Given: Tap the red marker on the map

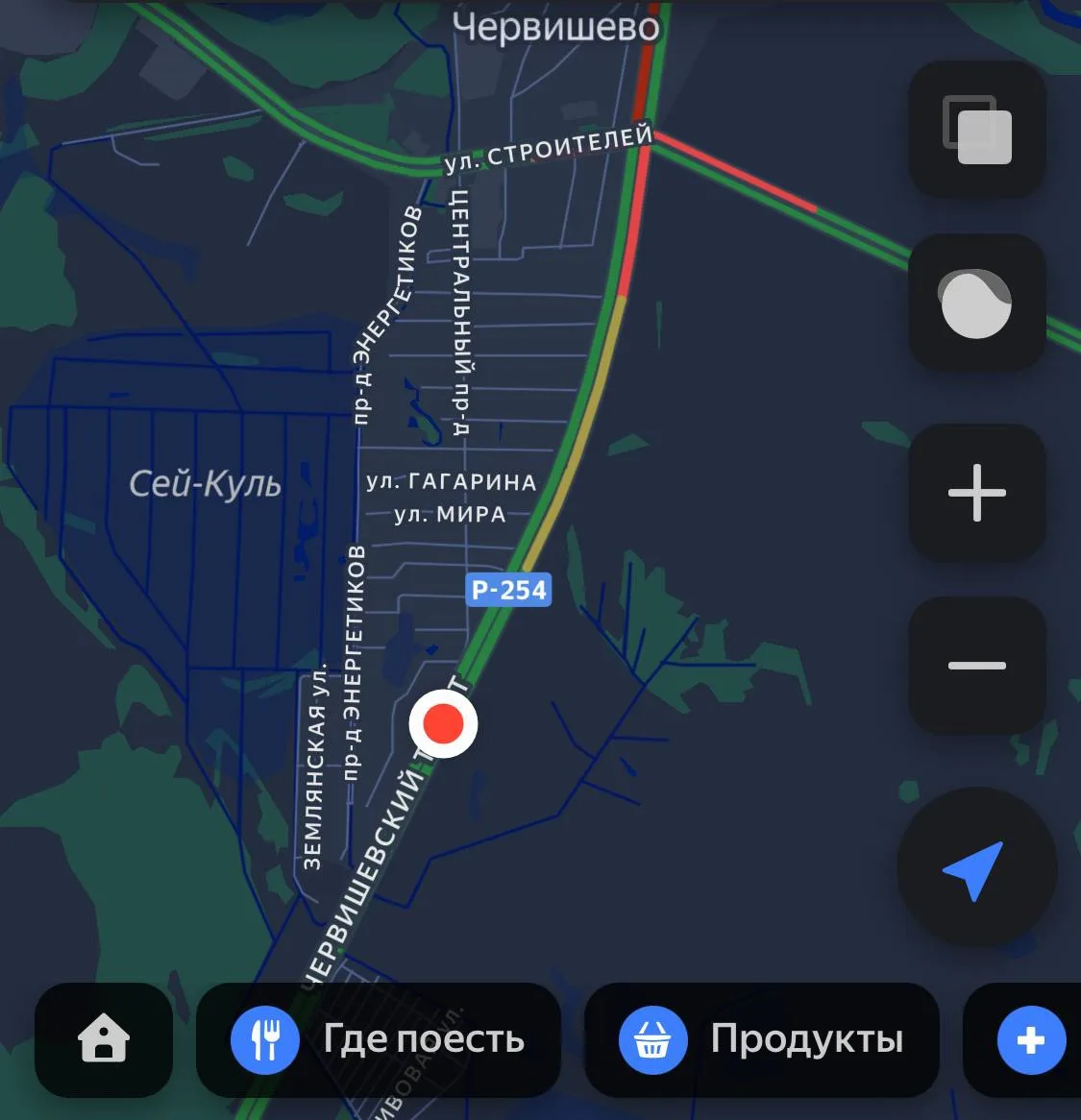Looking at the screenshot, I should coord(443,723).
